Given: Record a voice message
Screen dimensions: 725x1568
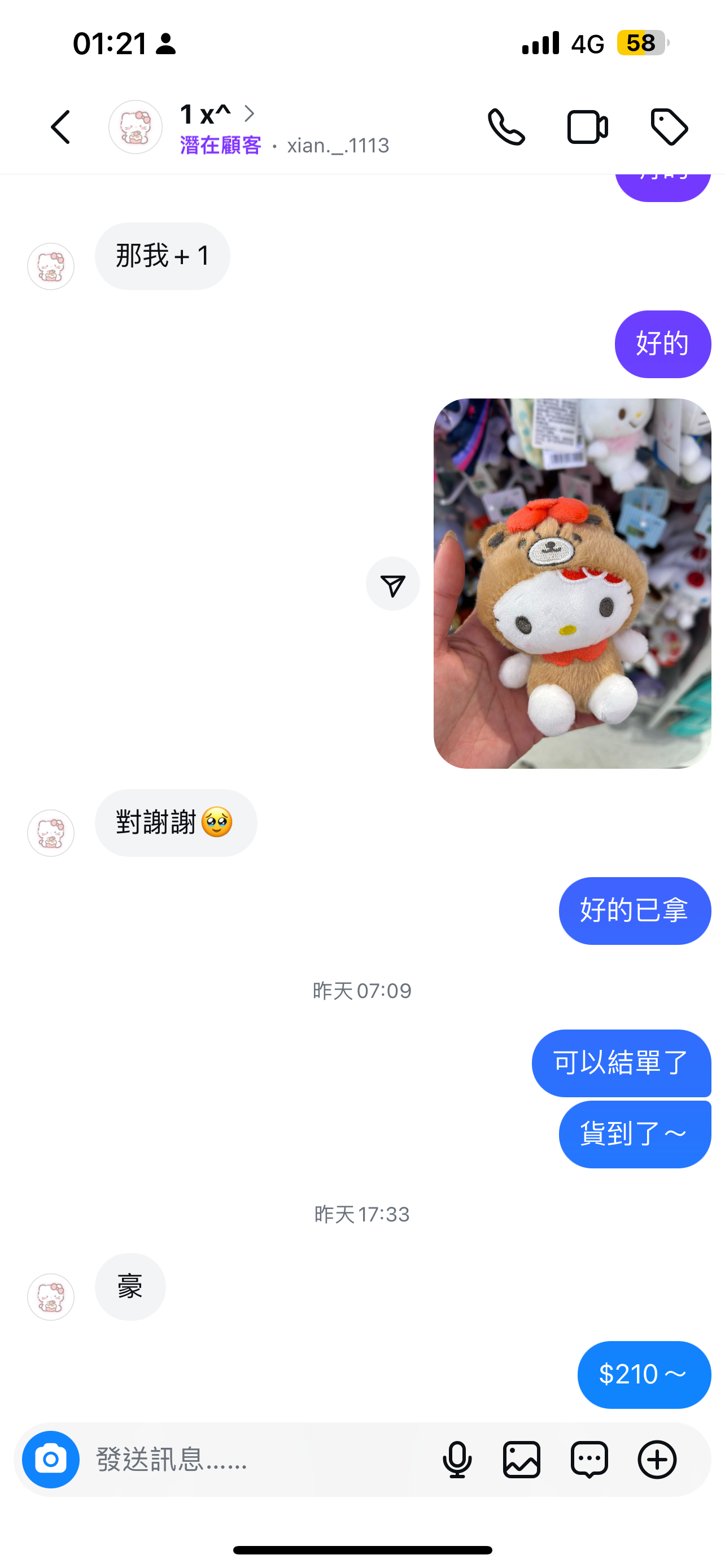Looking at the screenshot, I should tap(457, 1459).
